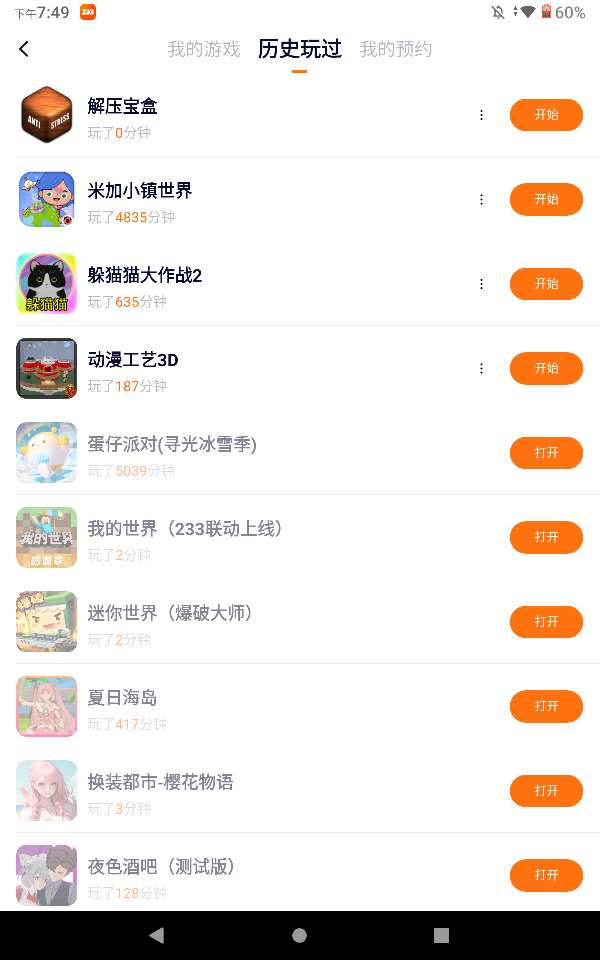Open more options for 解压宝盒
Screen dimensions: 600x960
click(481, 115)
